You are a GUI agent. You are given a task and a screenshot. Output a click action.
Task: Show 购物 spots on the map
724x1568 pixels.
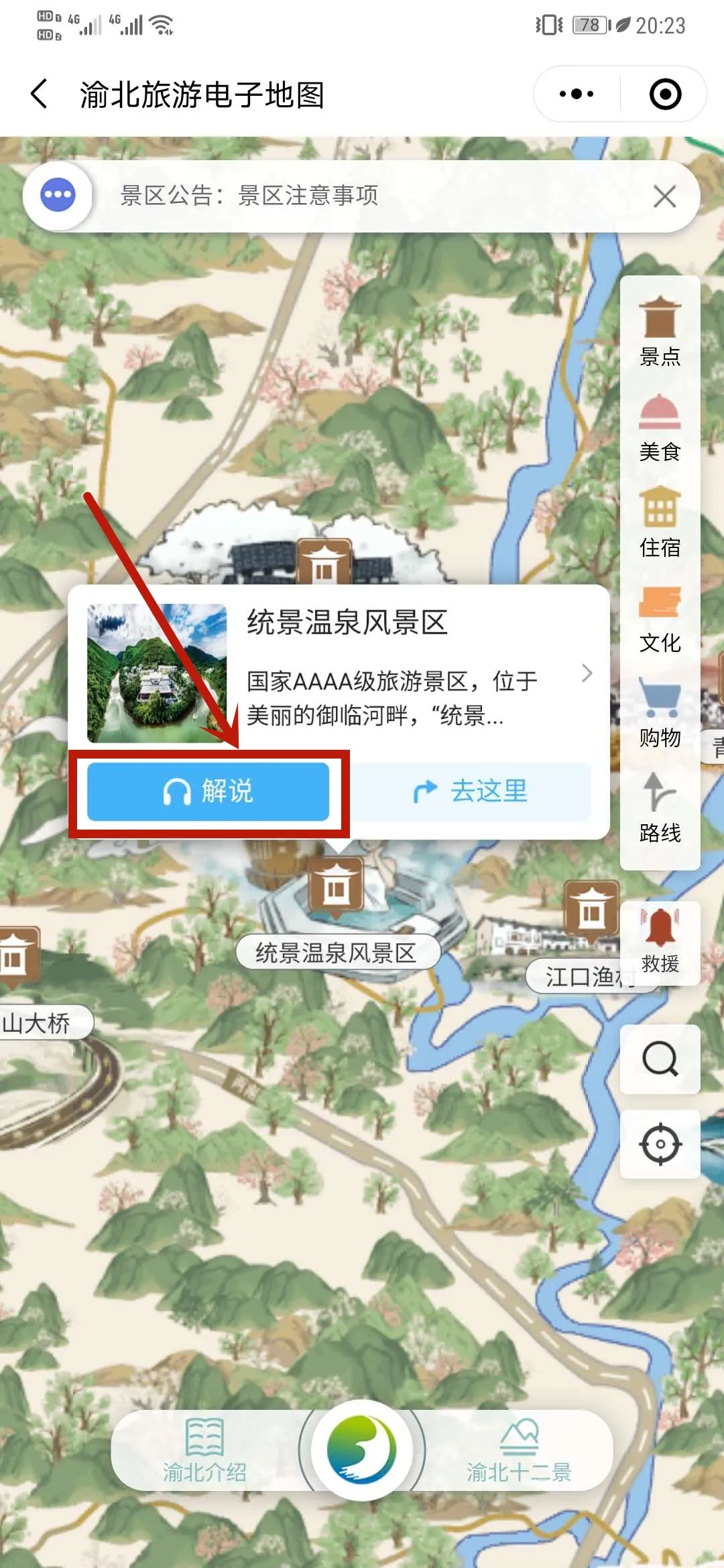(x=660, y=713)
